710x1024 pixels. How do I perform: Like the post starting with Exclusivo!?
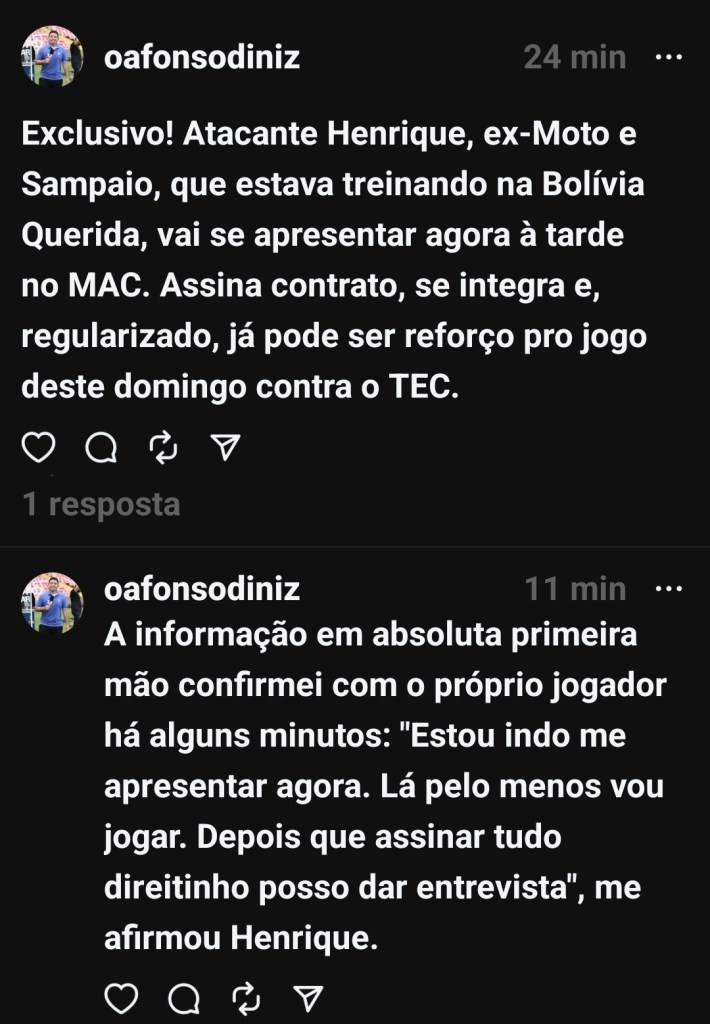coord(38,450)
